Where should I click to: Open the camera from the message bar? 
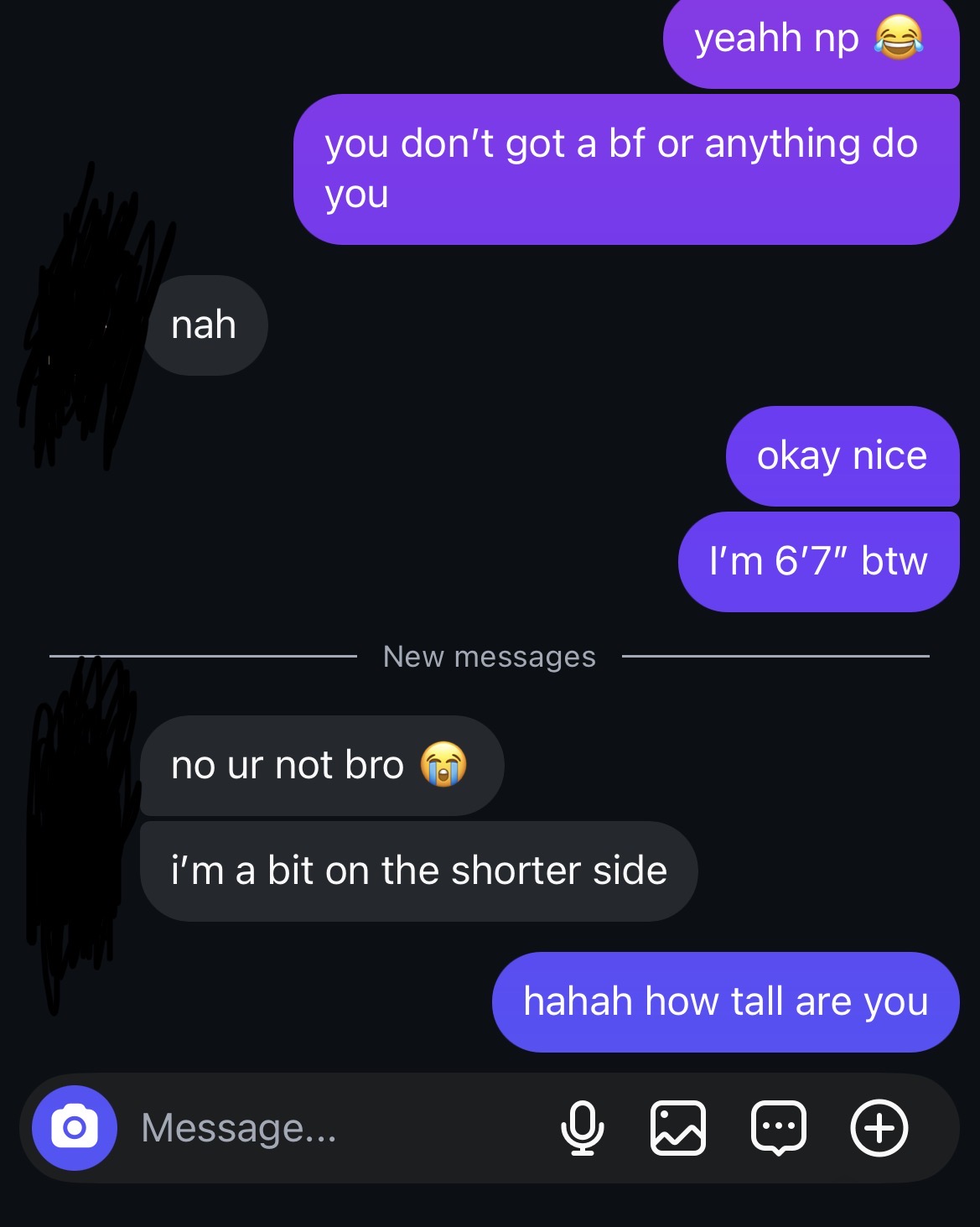(x=75, y=1128)
